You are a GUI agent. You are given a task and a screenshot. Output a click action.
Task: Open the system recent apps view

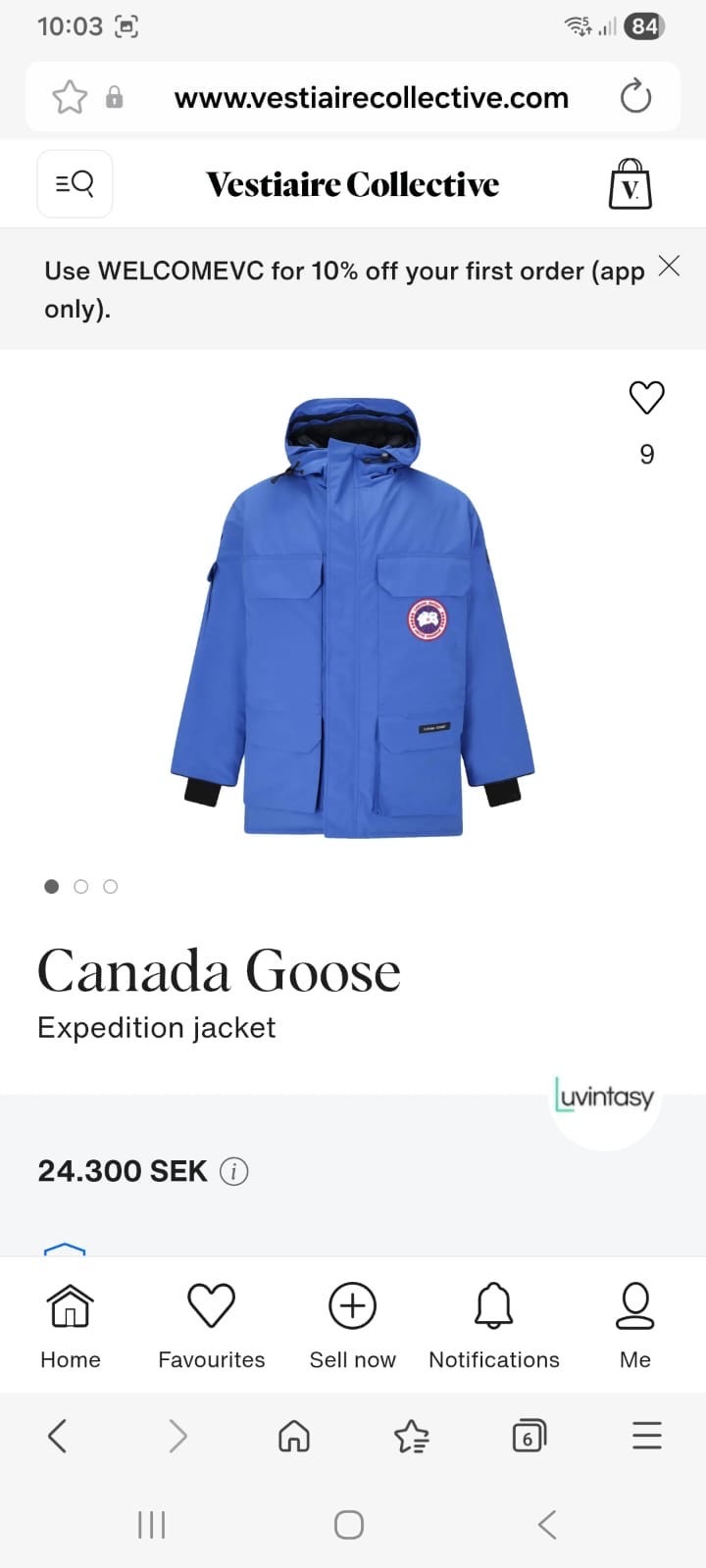(151, 1525)
